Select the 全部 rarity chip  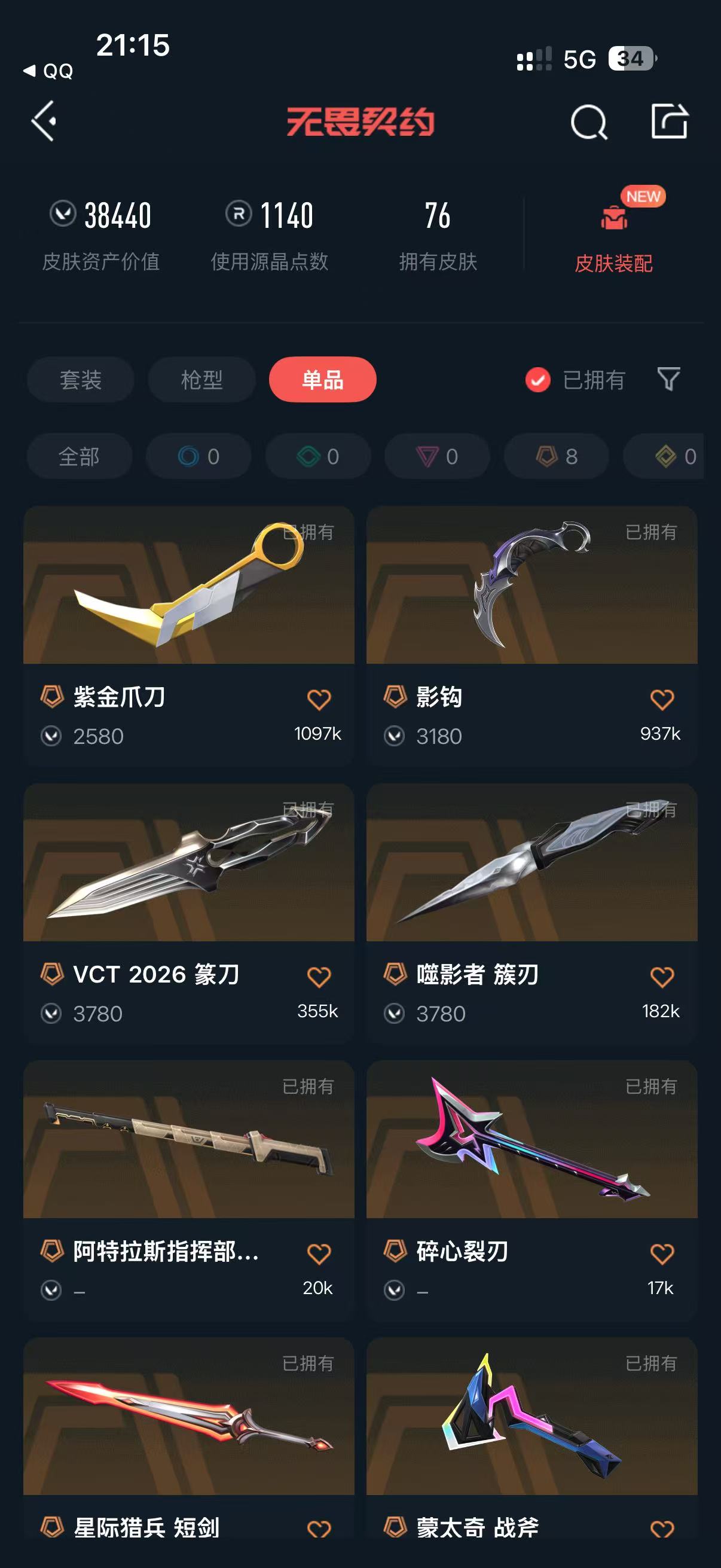79,456
